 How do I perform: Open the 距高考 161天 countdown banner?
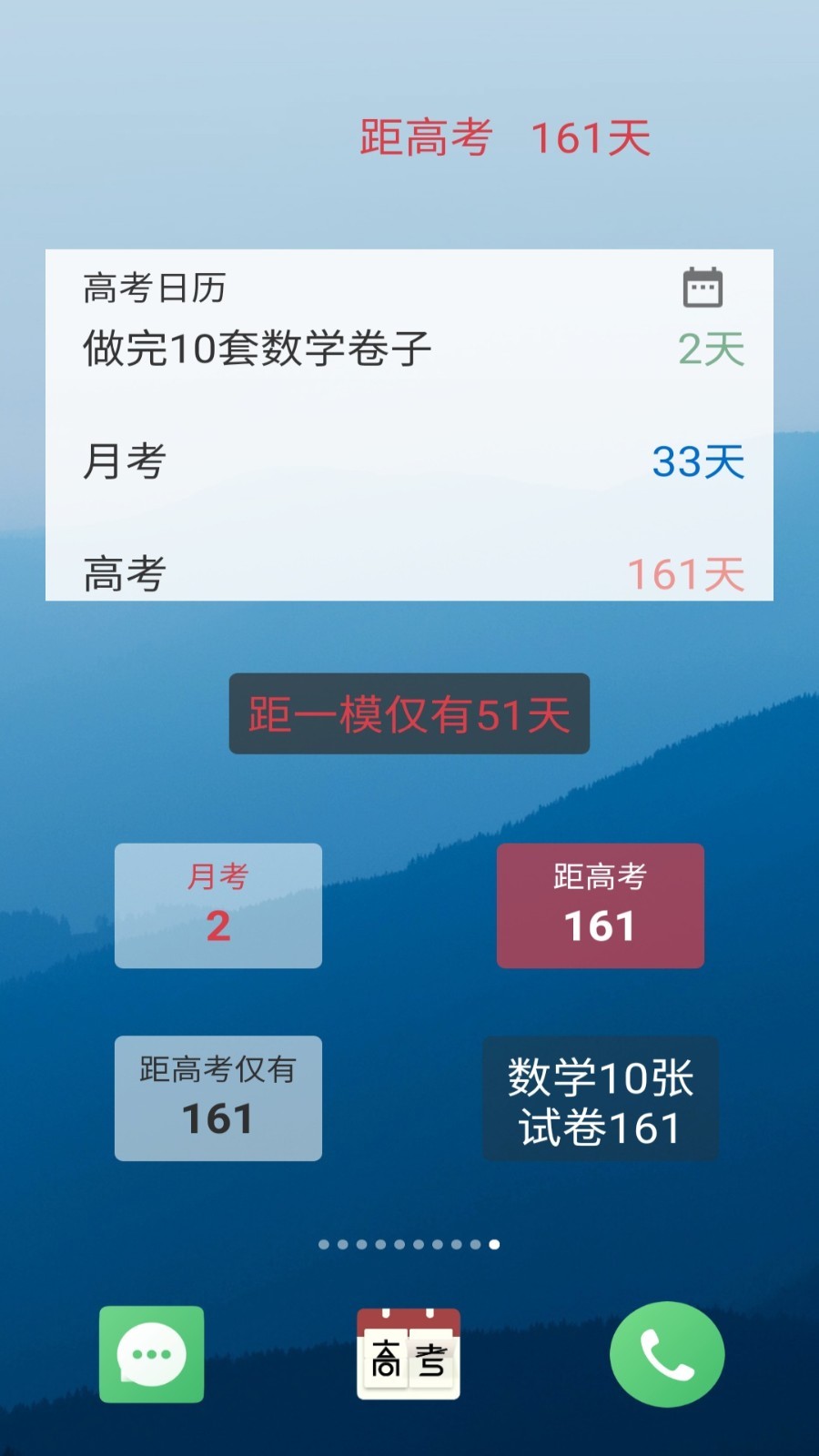tap(506, 136)
